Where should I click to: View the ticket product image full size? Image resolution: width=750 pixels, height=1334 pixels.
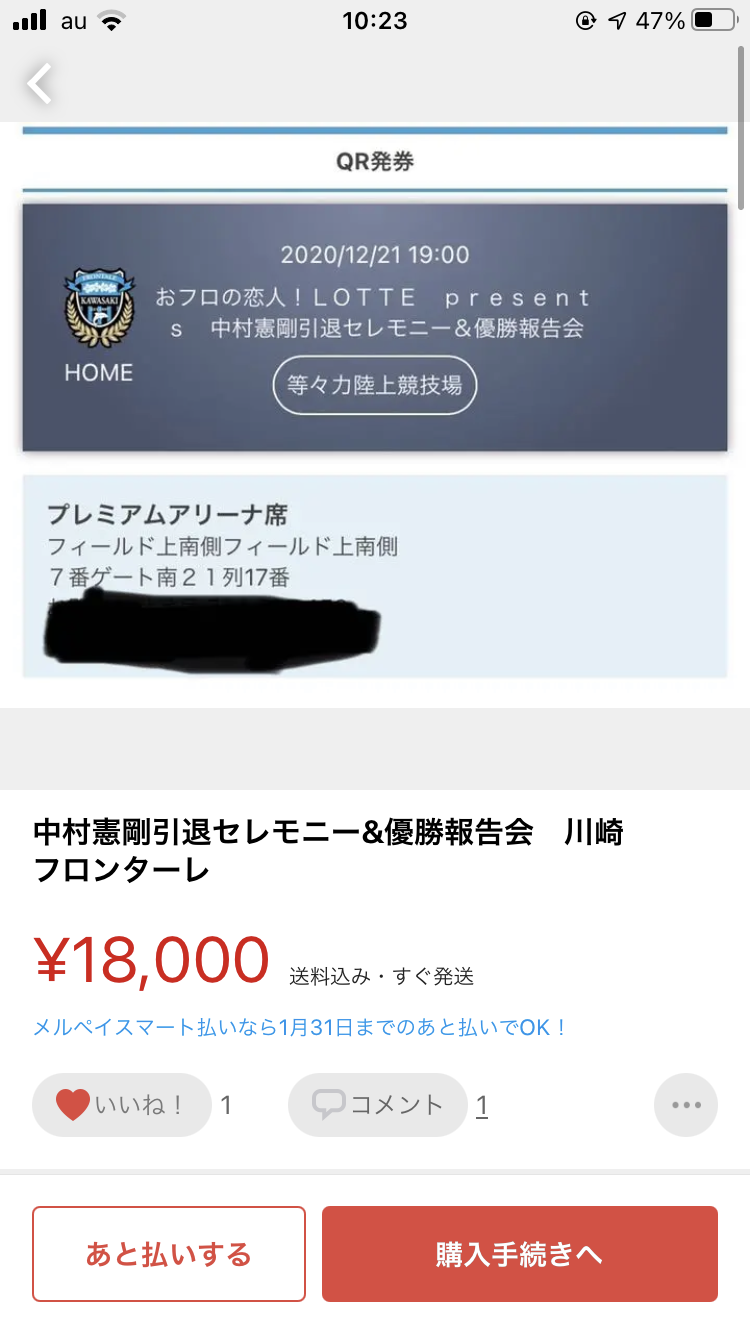tap(375, 415)
